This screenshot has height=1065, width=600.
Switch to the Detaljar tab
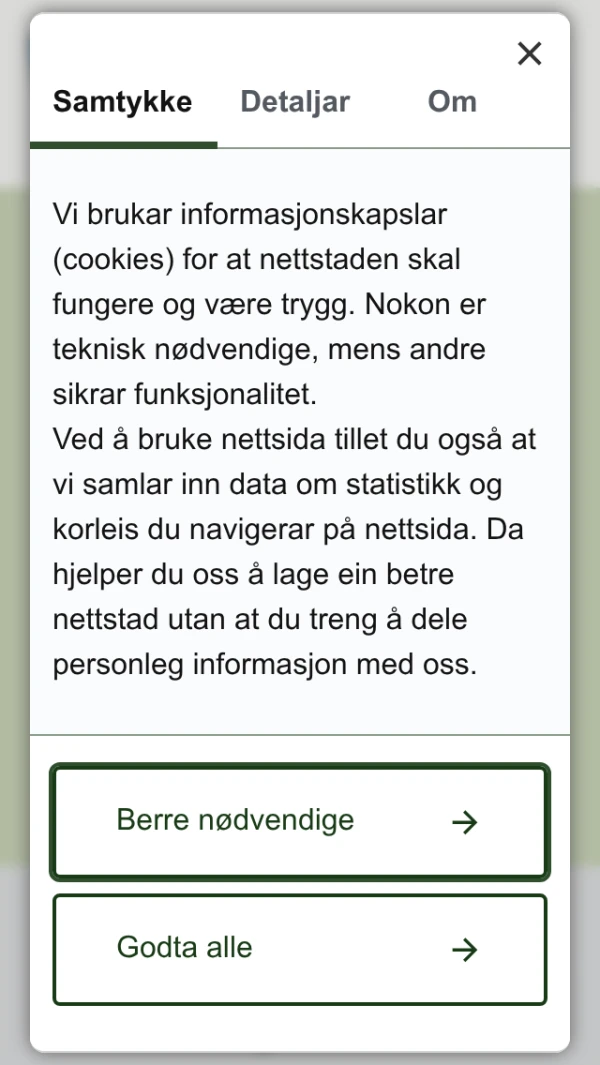295,102
